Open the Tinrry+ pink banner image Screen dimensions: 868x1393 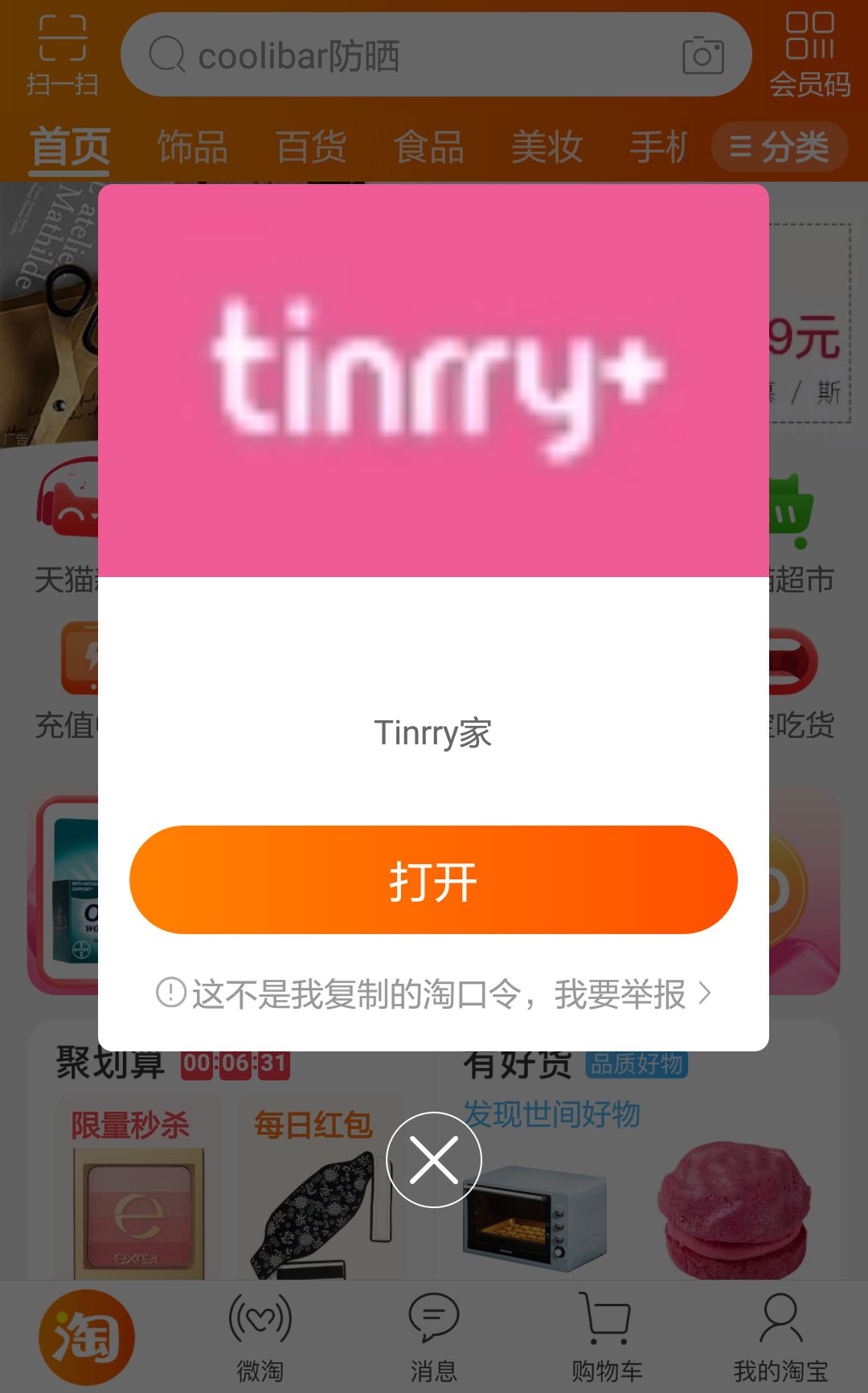click(x=433, y=380)
